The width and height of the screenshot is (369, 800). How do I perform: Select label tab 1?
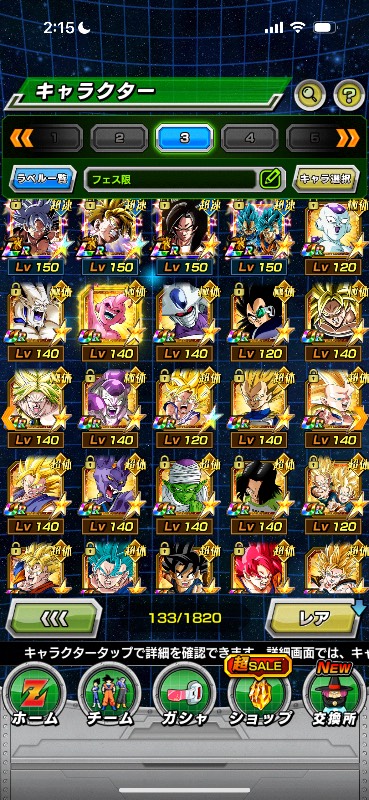point(54,138)
